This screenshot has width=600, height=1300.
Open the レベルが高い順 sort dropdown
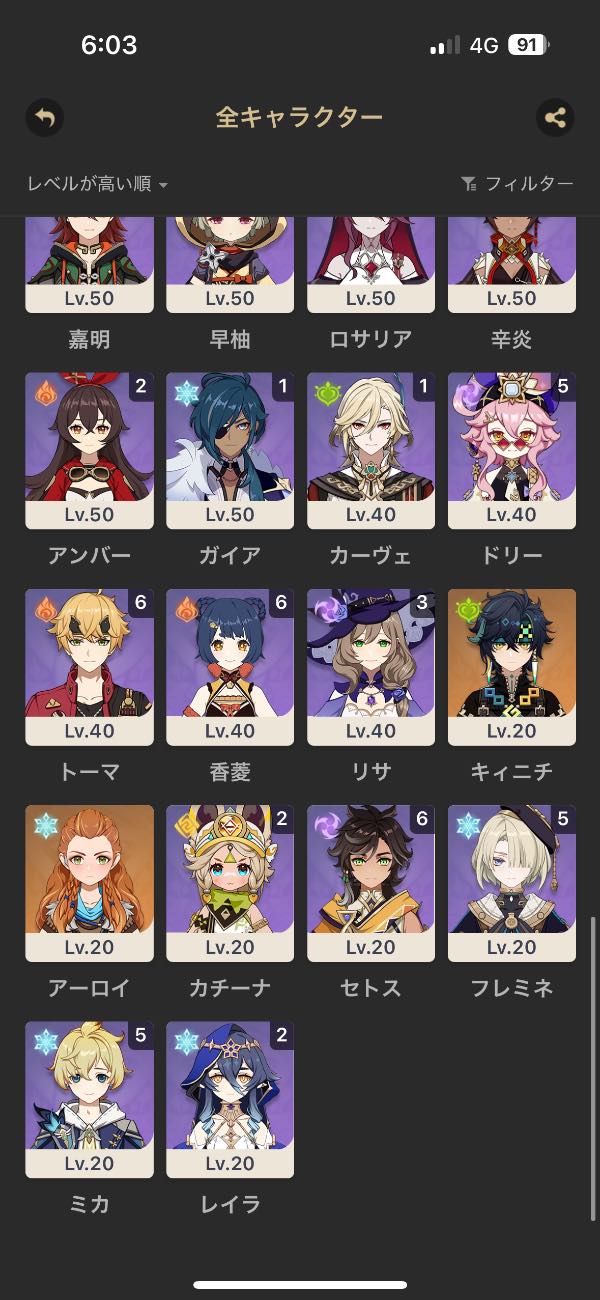click(97, 184)
